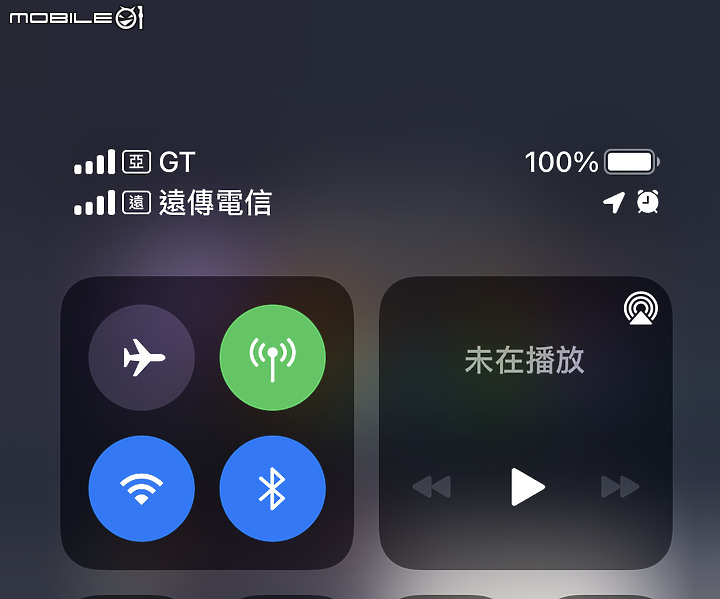Enable airplane mode
The width and height of the screenshot is (720, 599).
coord(141,357)
